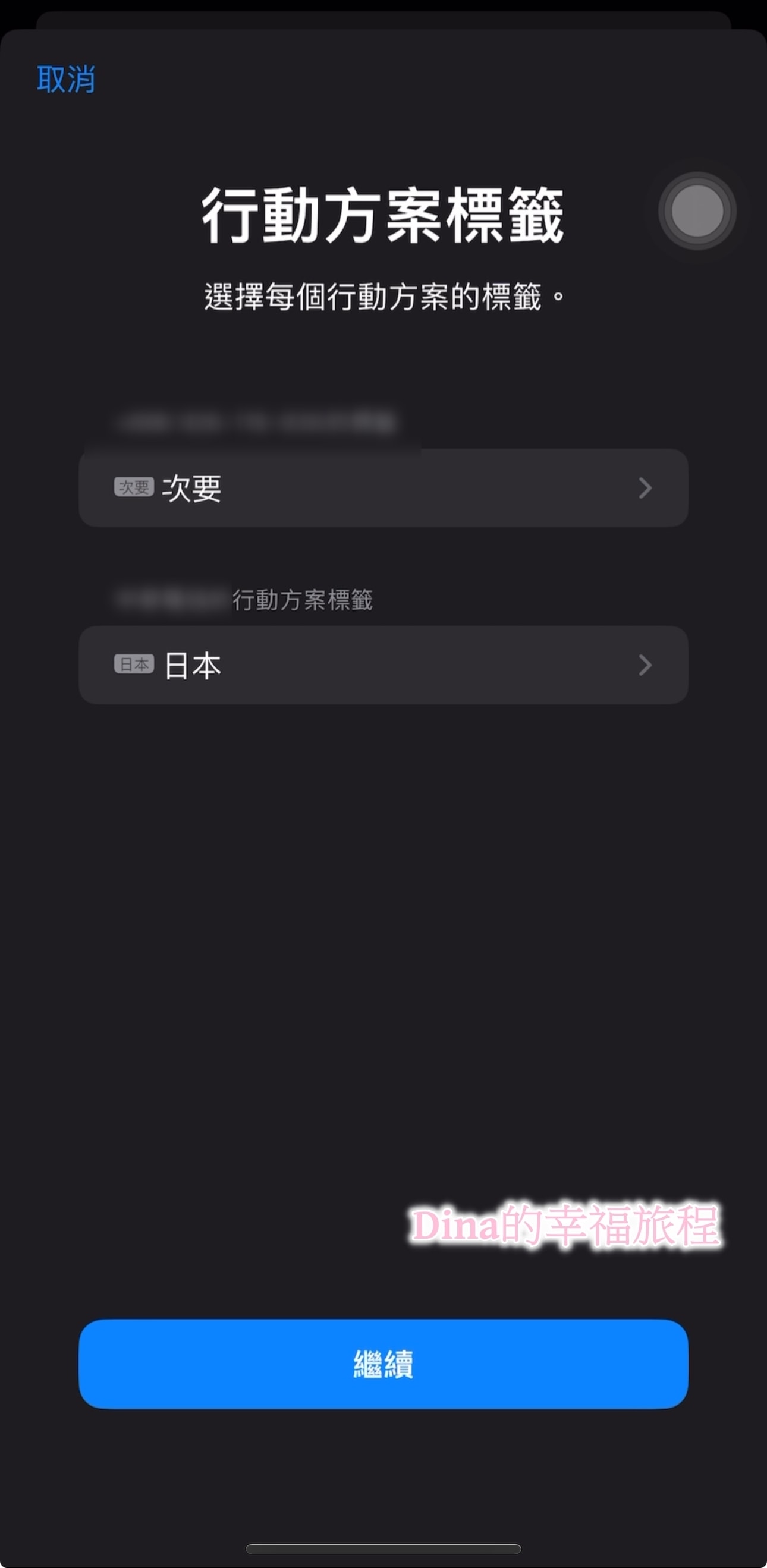Tap the AssistiveTouch floating button
The height and width of the screenshot is (1568, 767).
(697, 211)
